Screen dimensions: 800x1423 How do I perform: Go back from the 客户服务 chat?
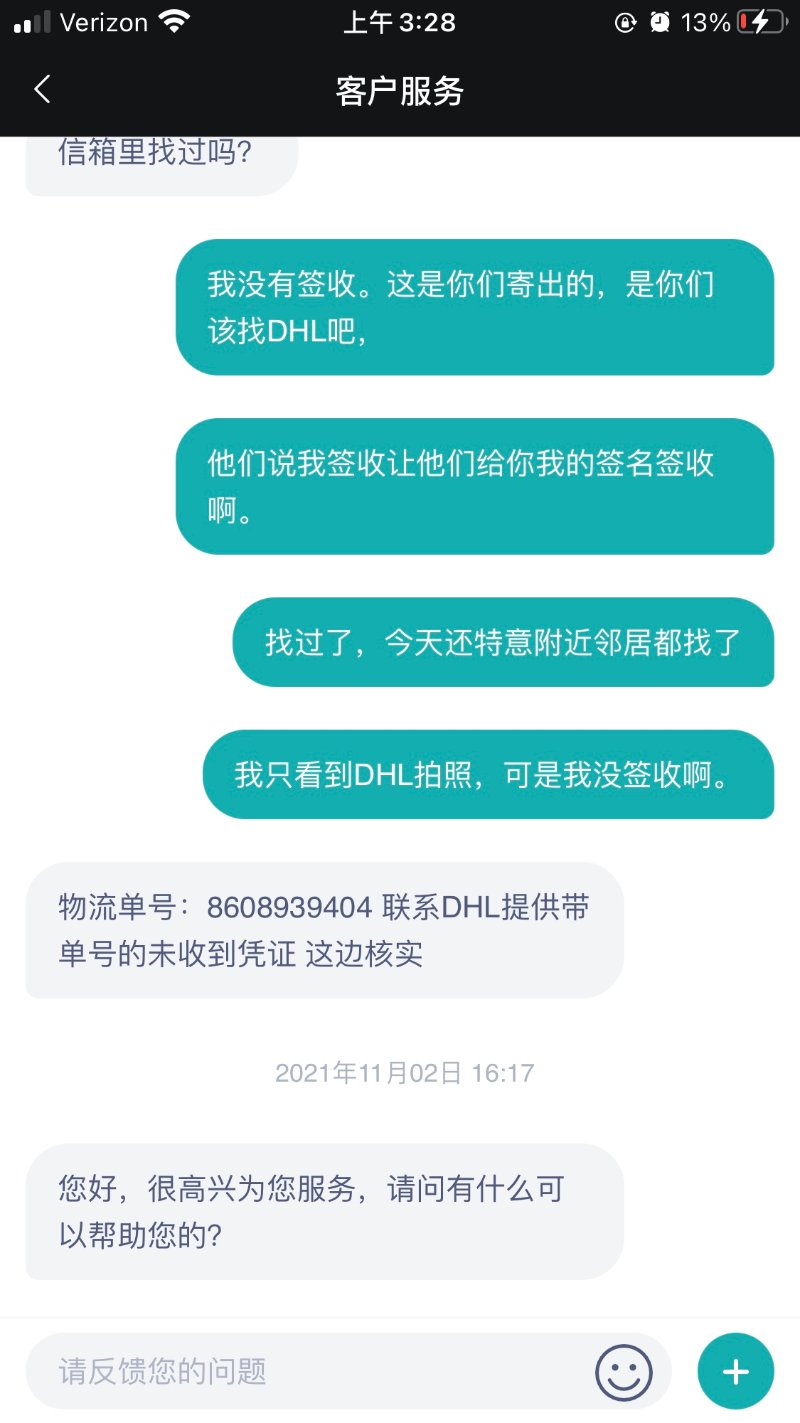(42, 90)
